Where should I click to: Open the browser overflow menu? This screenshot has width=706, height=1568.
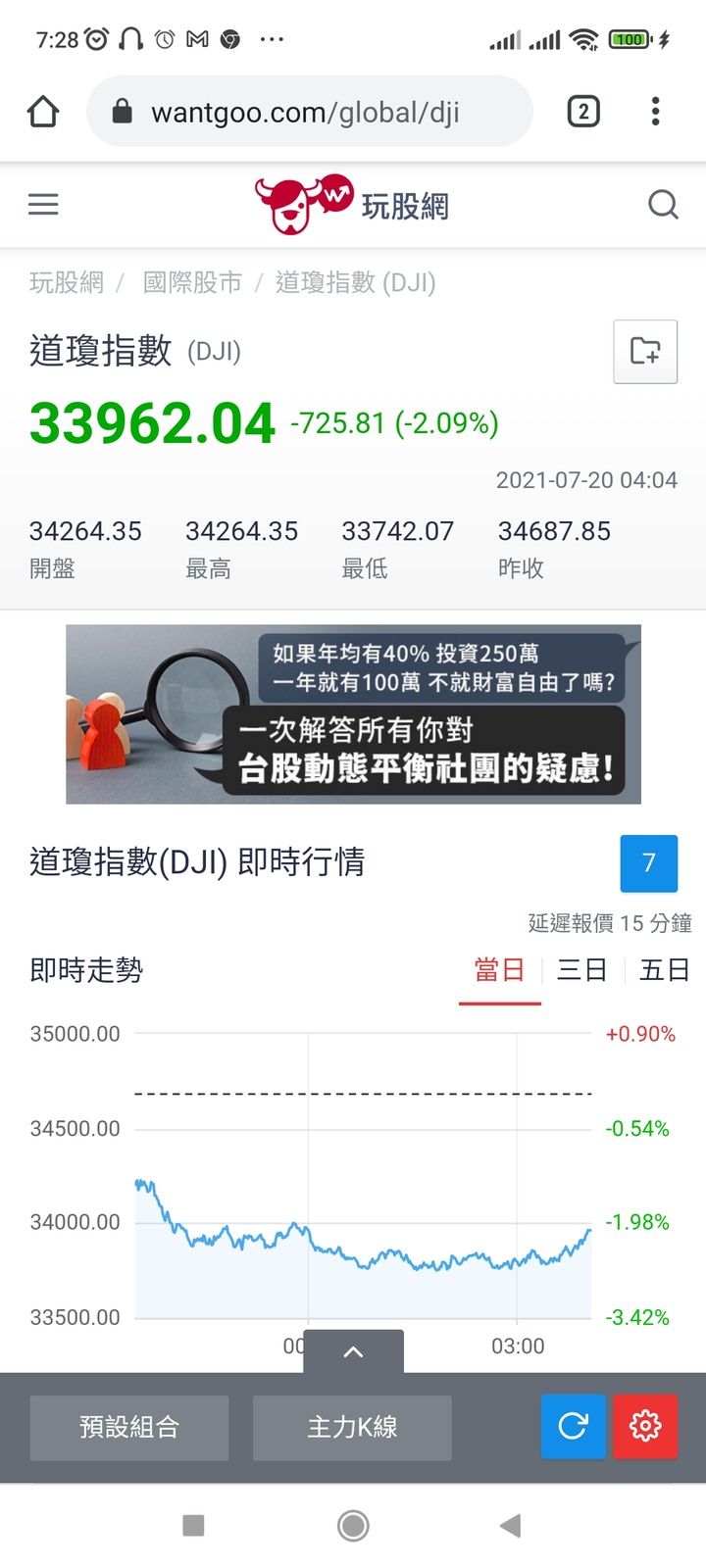point(655,112)
